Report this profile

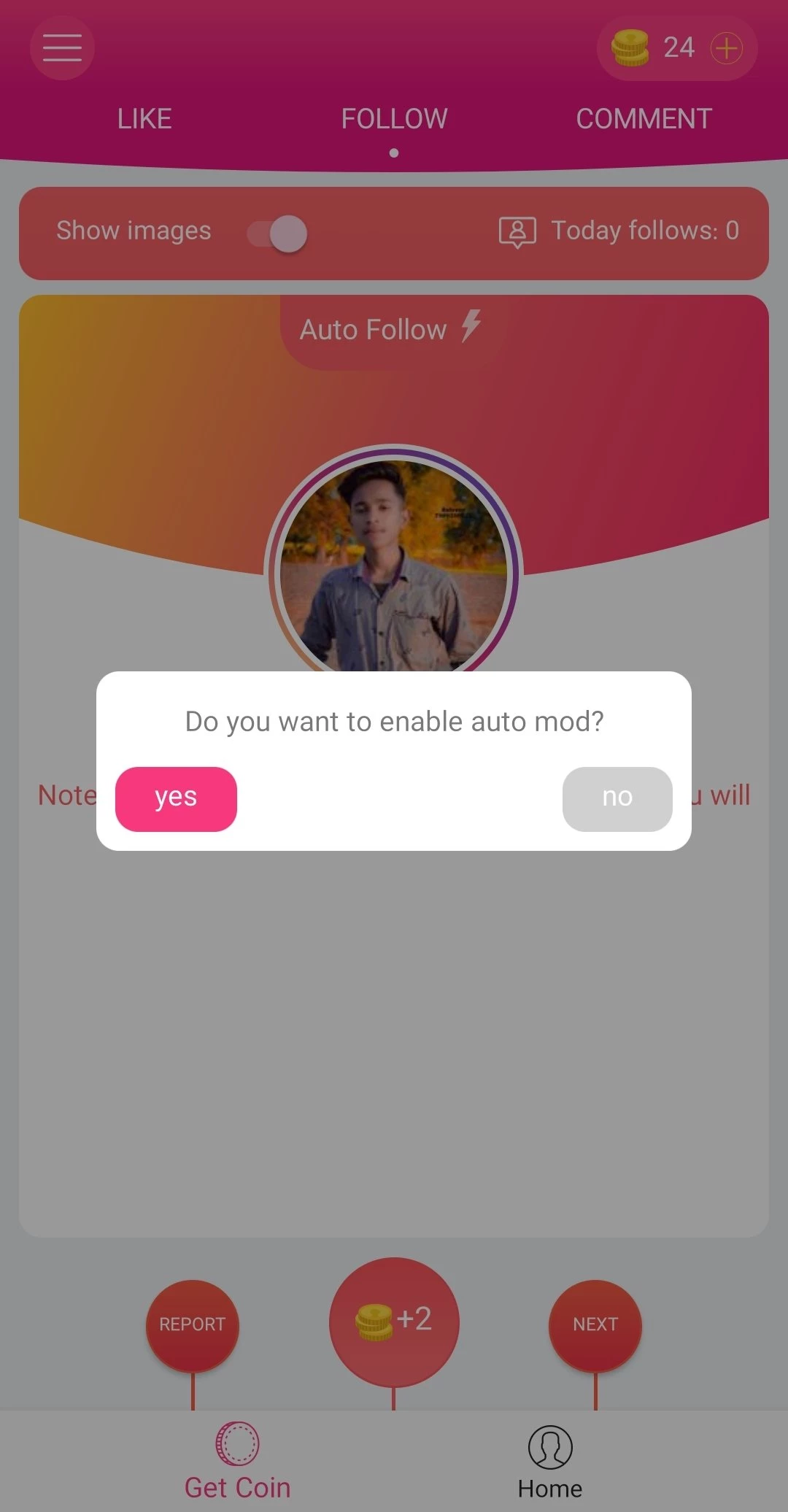193,1324
